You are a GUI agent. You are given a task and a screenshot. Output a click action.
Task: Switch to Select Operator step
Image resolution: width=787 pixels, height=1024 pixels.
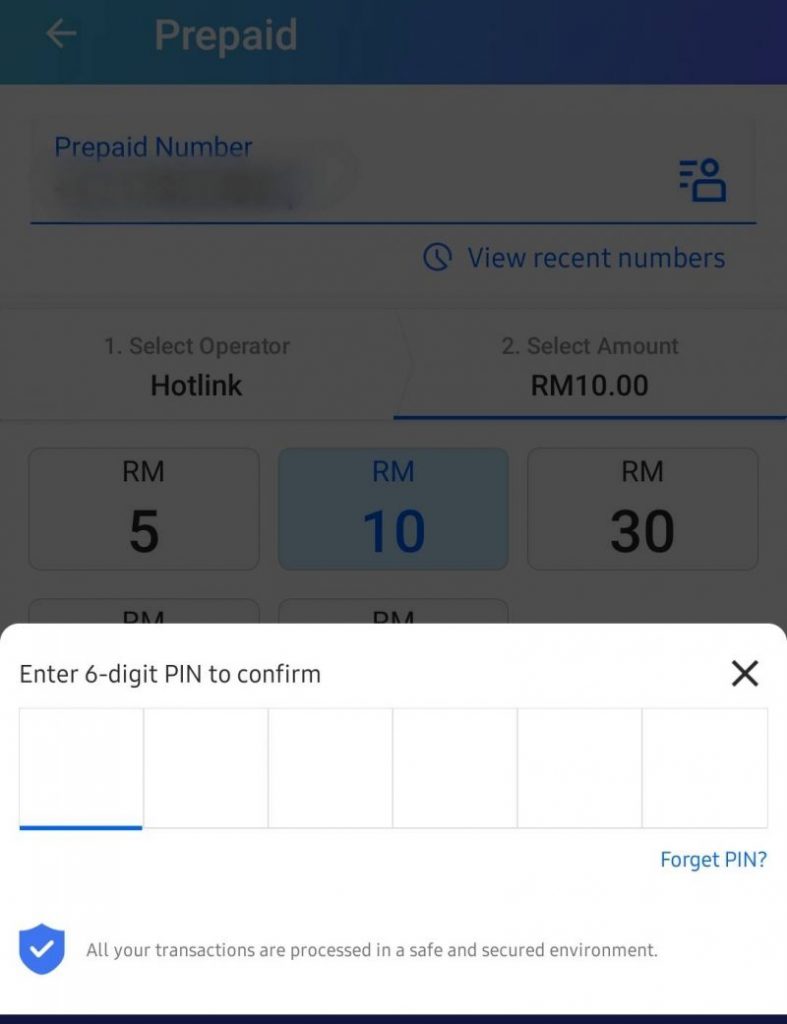click(197, 366)
